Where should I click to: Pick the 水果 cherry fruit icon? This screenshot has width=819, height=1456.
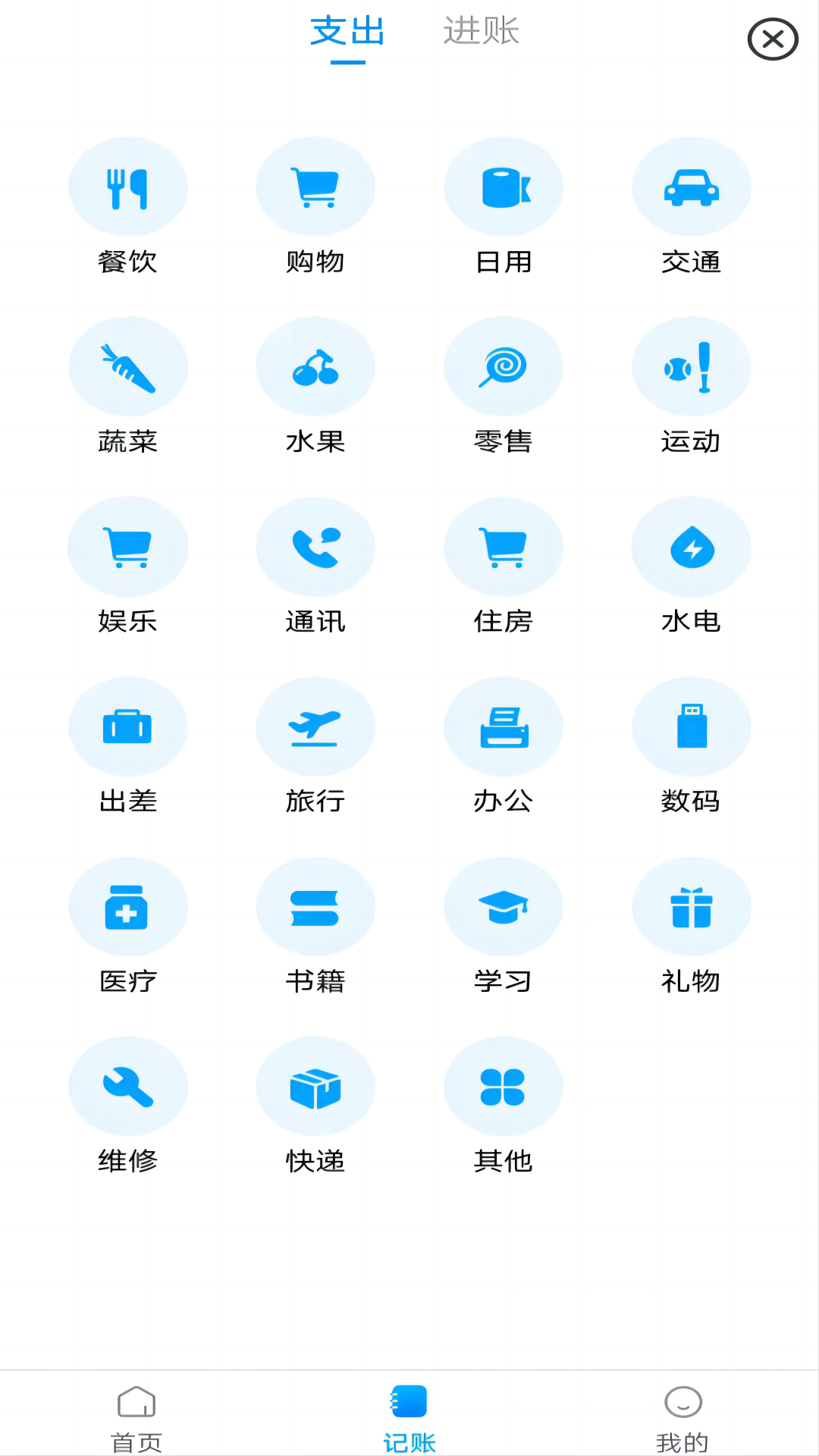pyautogui.click(x=315, y=366)
